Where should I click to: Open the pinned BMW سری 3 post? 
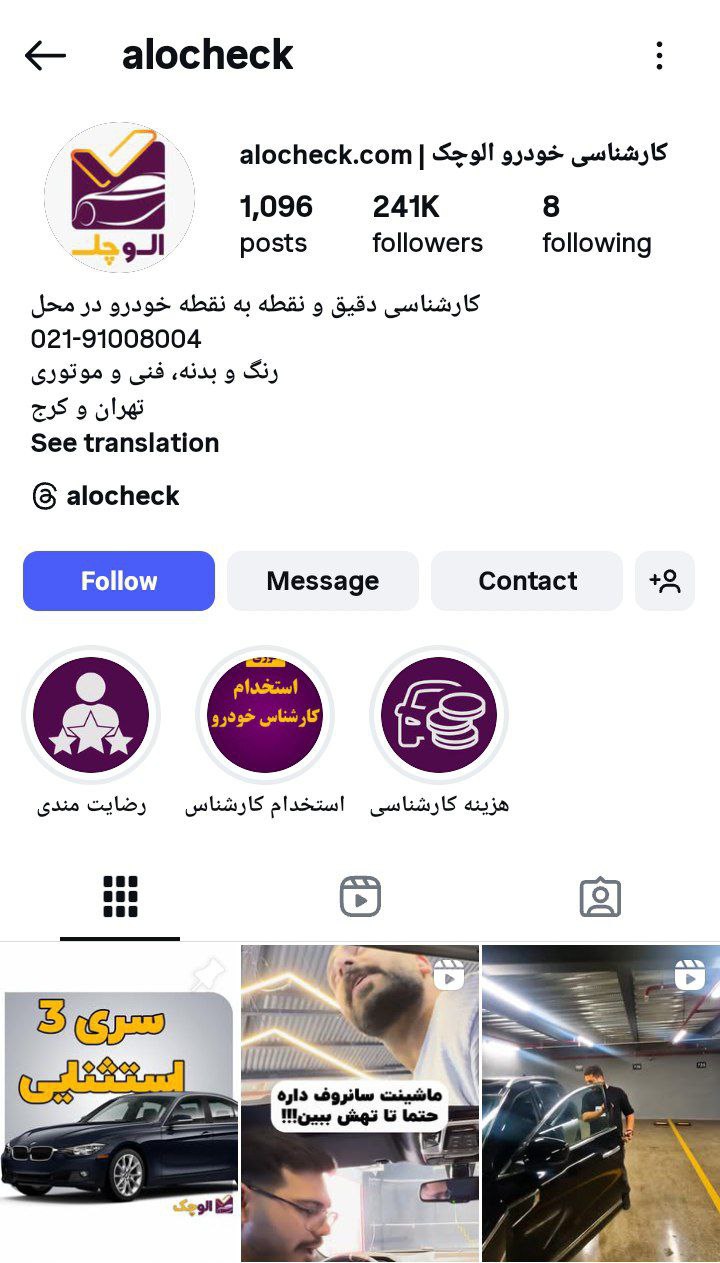119,1100
